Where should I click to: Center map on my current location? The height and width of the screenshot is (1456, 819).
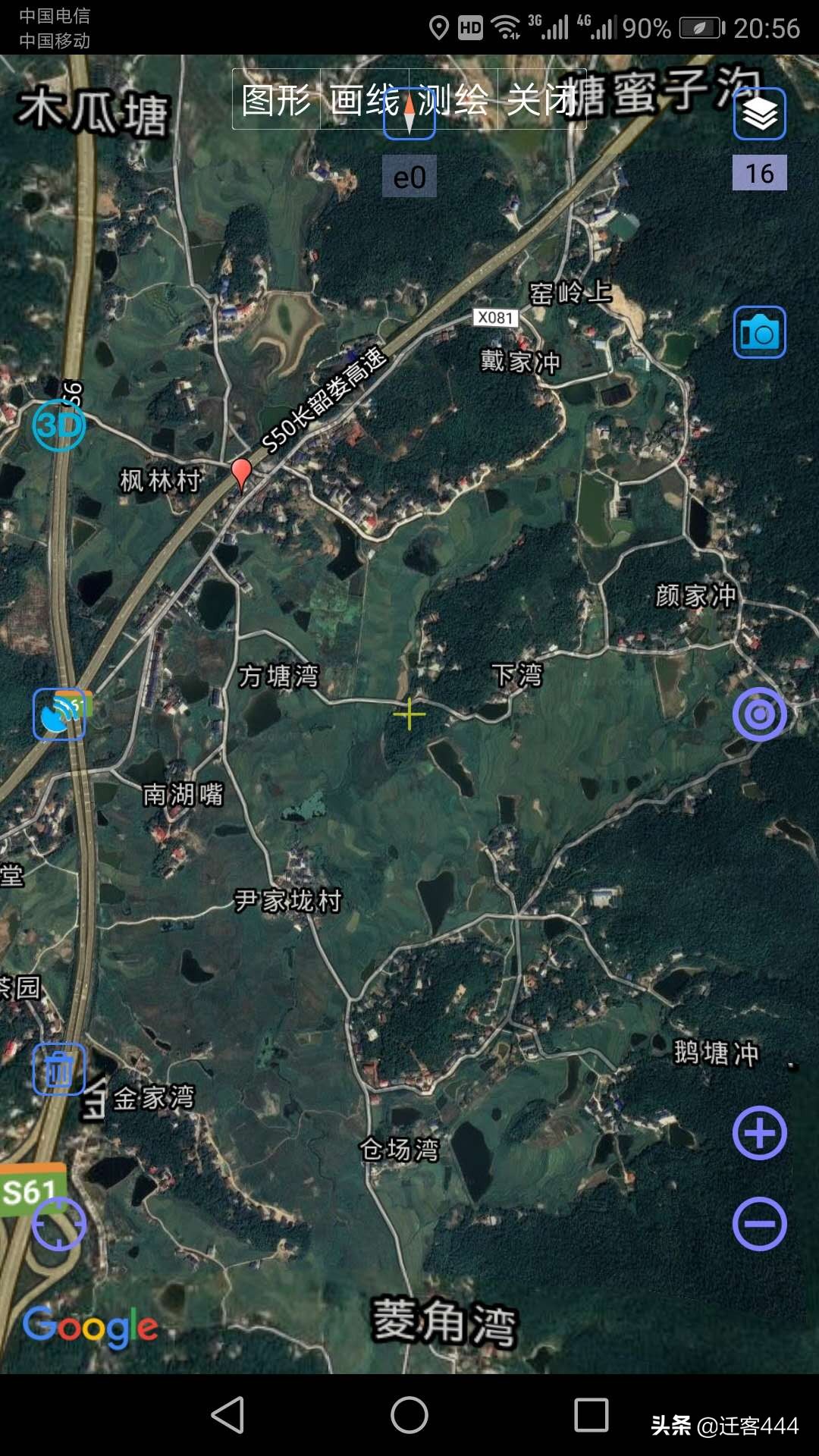click(x=58, y=1224)
